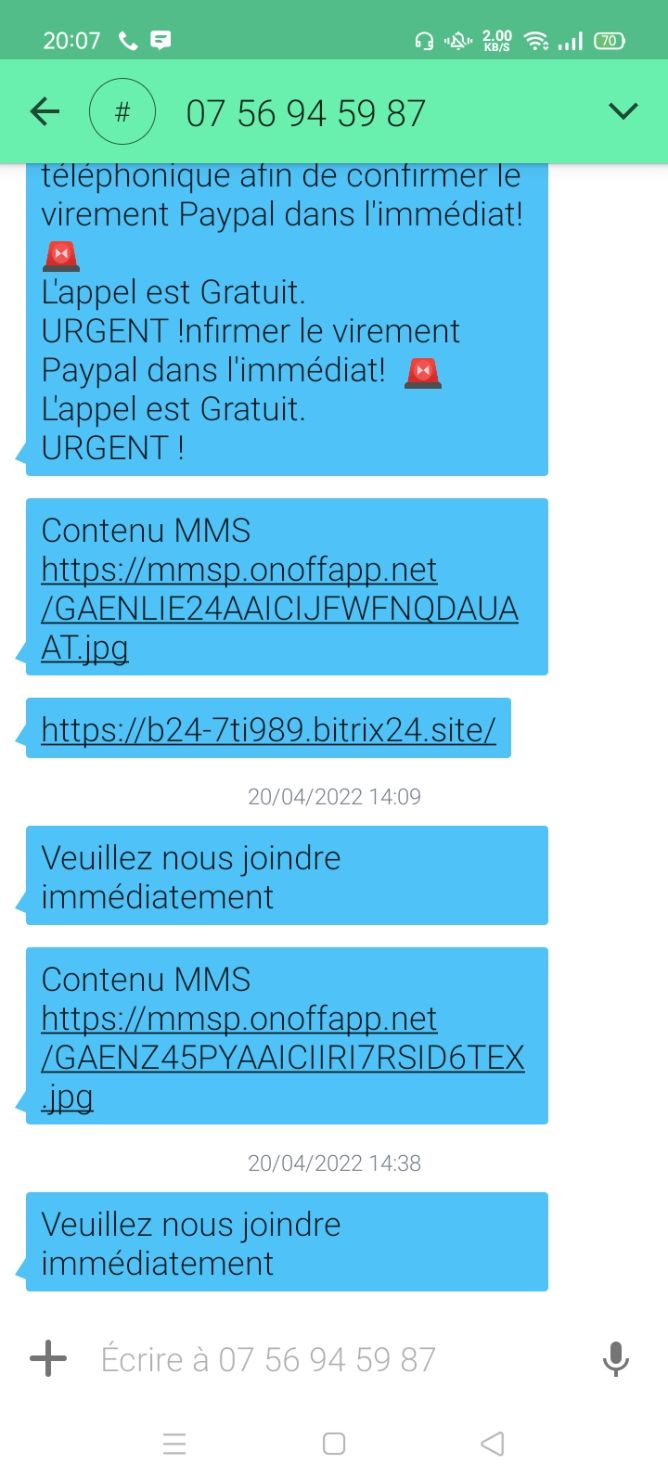Open the contact avatar with hash symbol
This screenshot has width=668, height=1484.
(x=122, y=111)
